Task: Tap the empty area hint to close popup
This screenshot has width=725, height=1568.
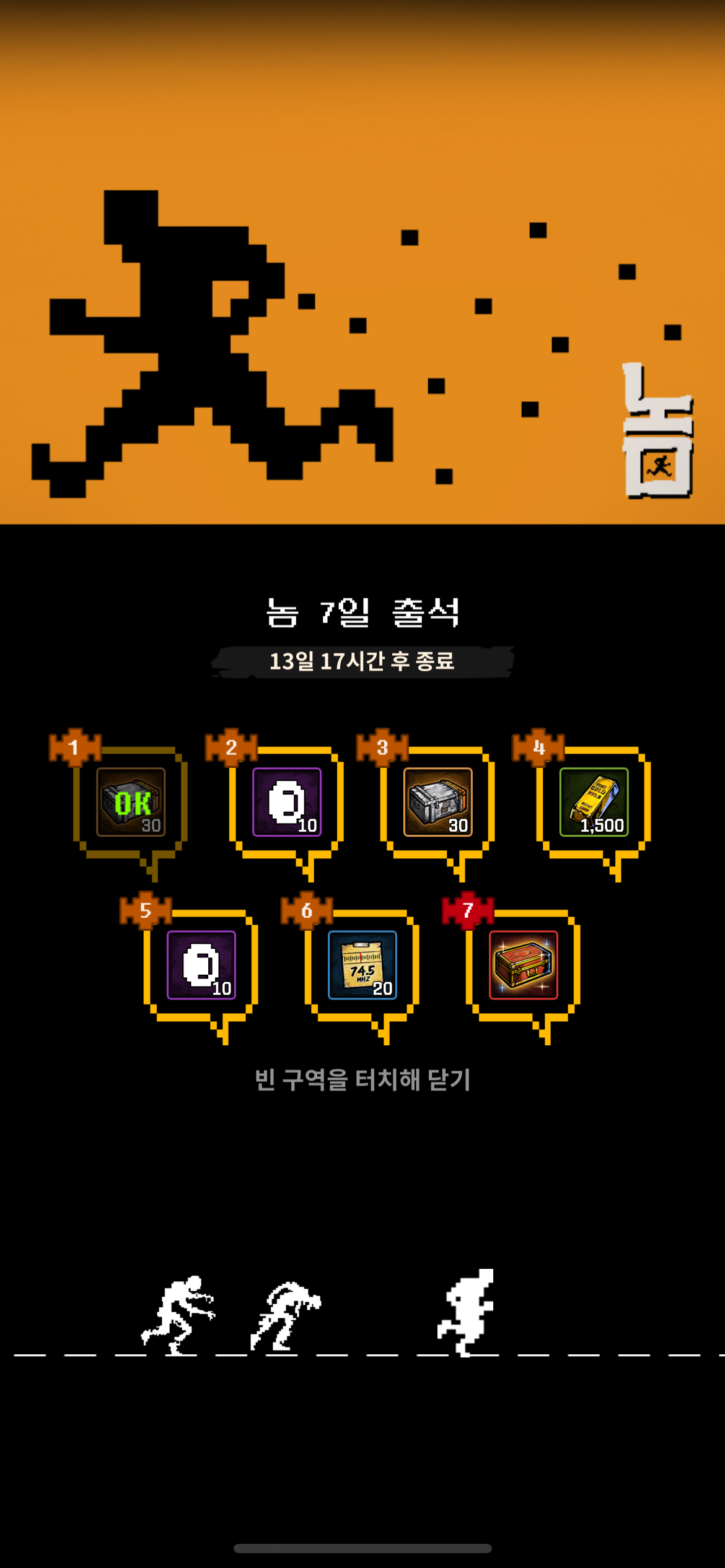Action: pos(362,1079)
